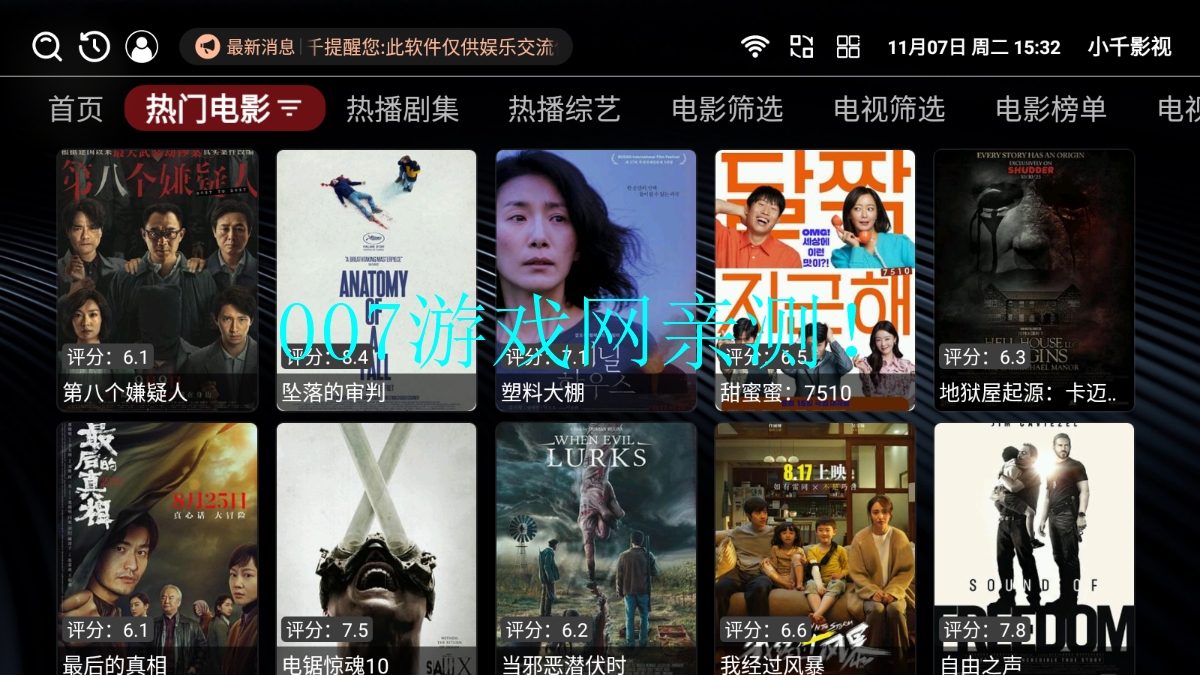
Task: Switch to the 首页 tab
Action: [76, 108]
